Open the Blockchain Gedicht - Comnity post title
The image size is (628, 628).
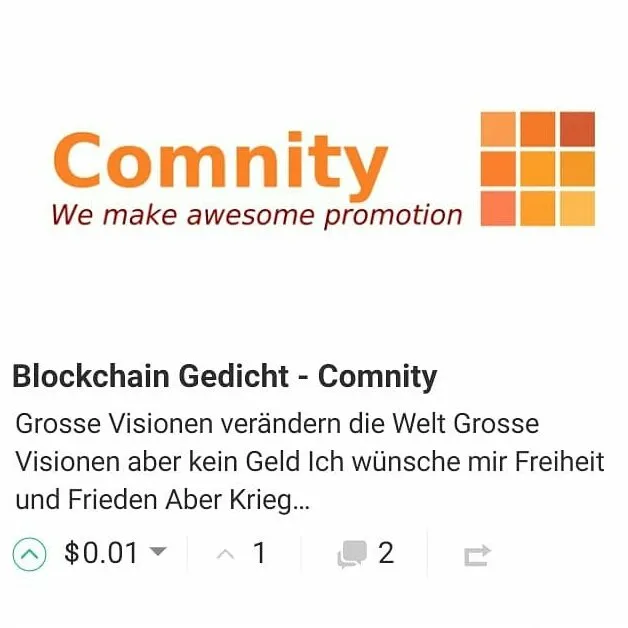point(224,377)
